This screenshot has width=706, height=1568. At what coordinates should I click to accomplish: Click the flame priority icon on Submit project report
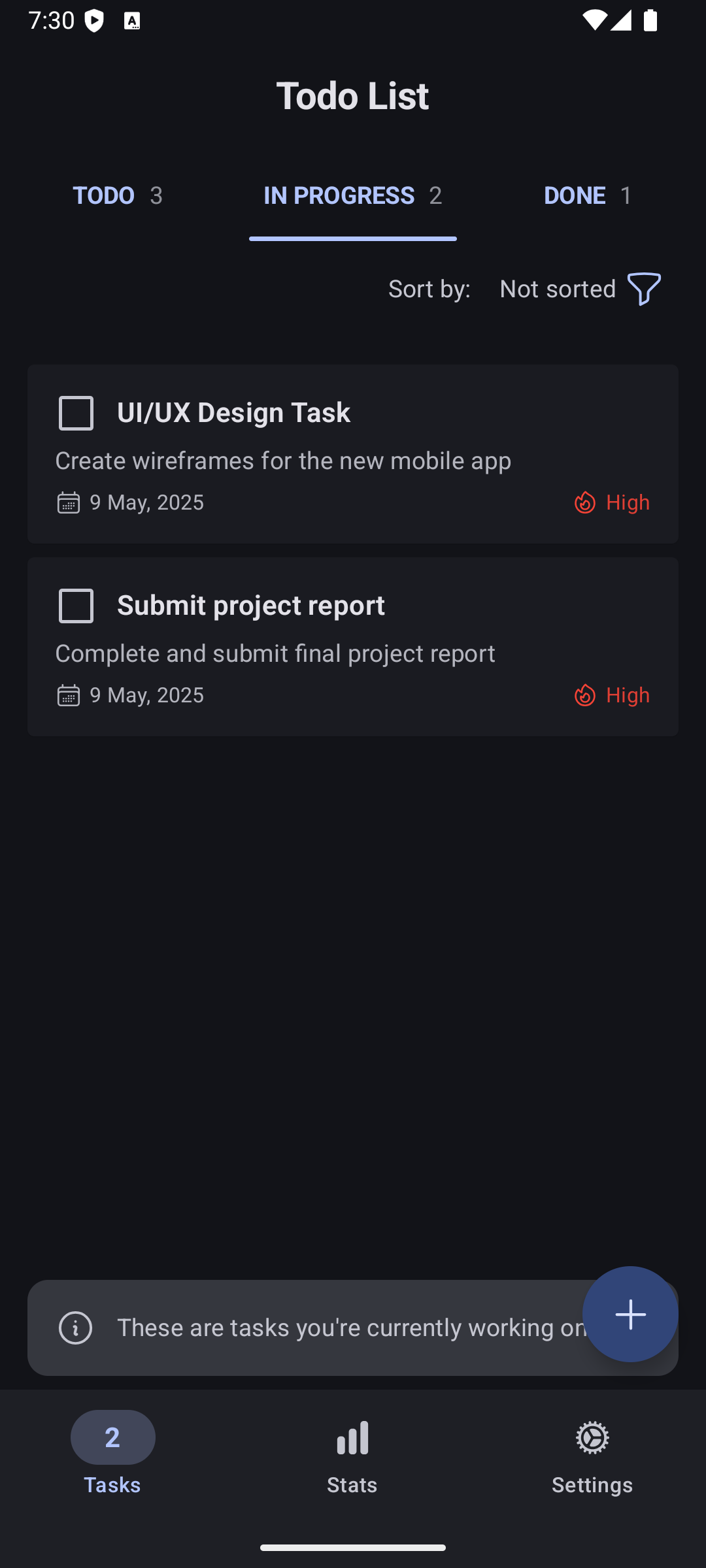(585, 695)
